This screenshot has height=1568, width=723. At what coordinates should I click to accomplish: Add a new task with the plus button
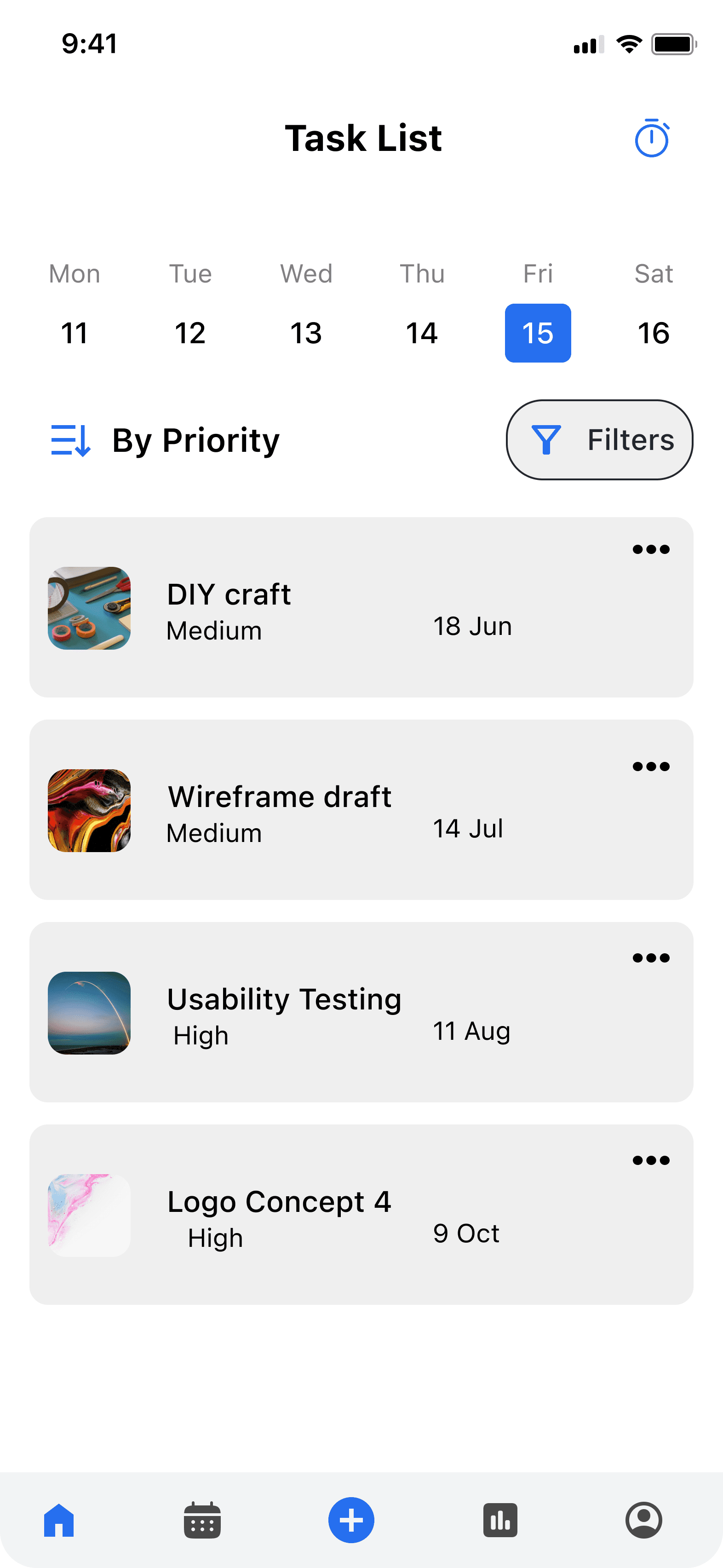coord(351,1520)
